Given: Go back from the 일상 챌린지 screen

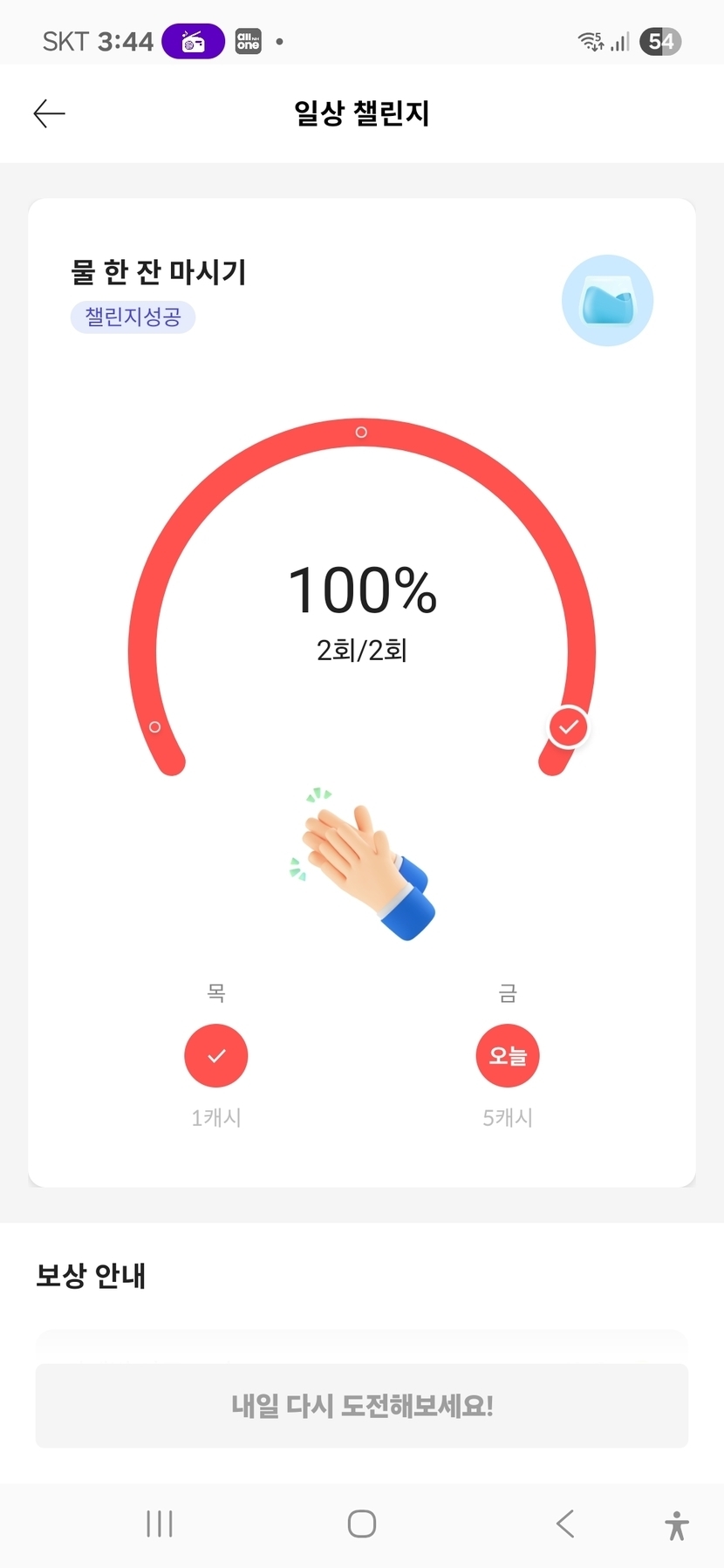Looking at the screenshot, I should pyautogui.click(x=49, y=113).
